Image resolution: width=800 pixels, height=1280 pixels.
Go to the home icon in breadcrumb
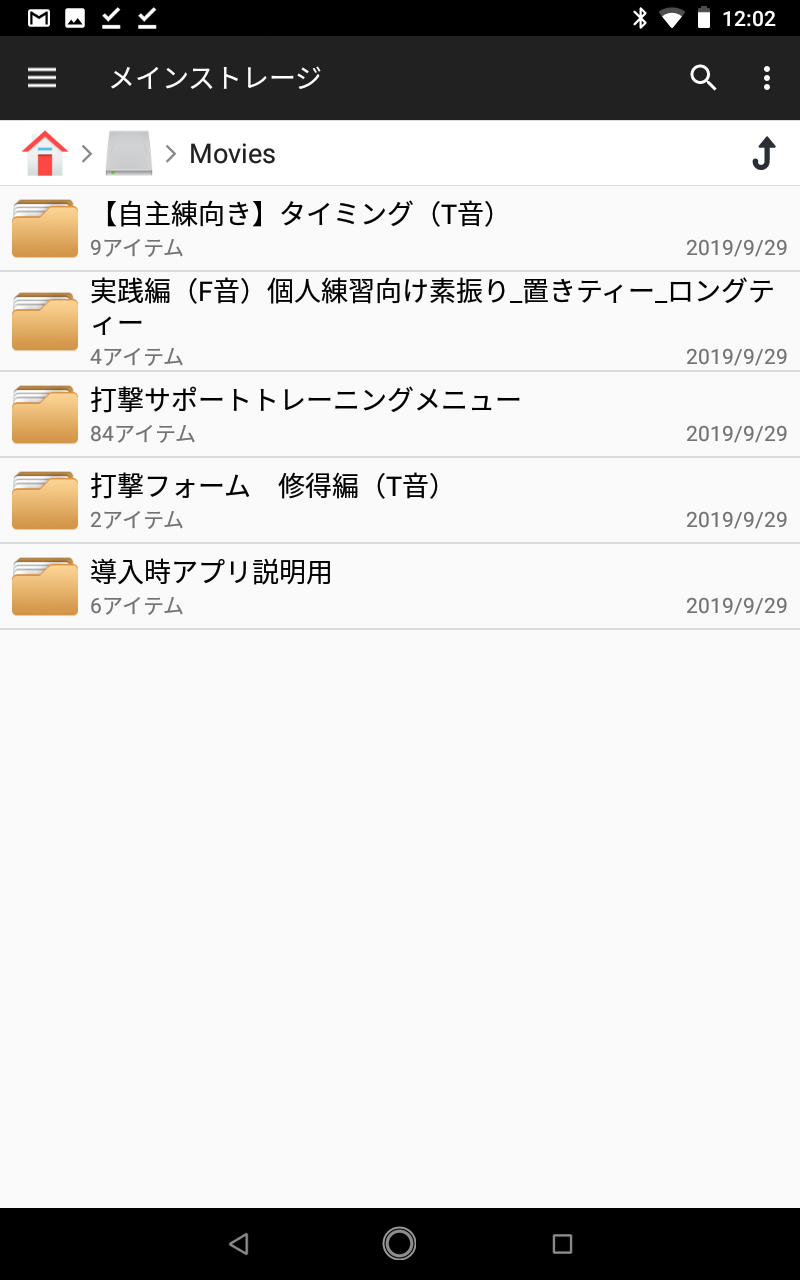(x=45, y=154)
